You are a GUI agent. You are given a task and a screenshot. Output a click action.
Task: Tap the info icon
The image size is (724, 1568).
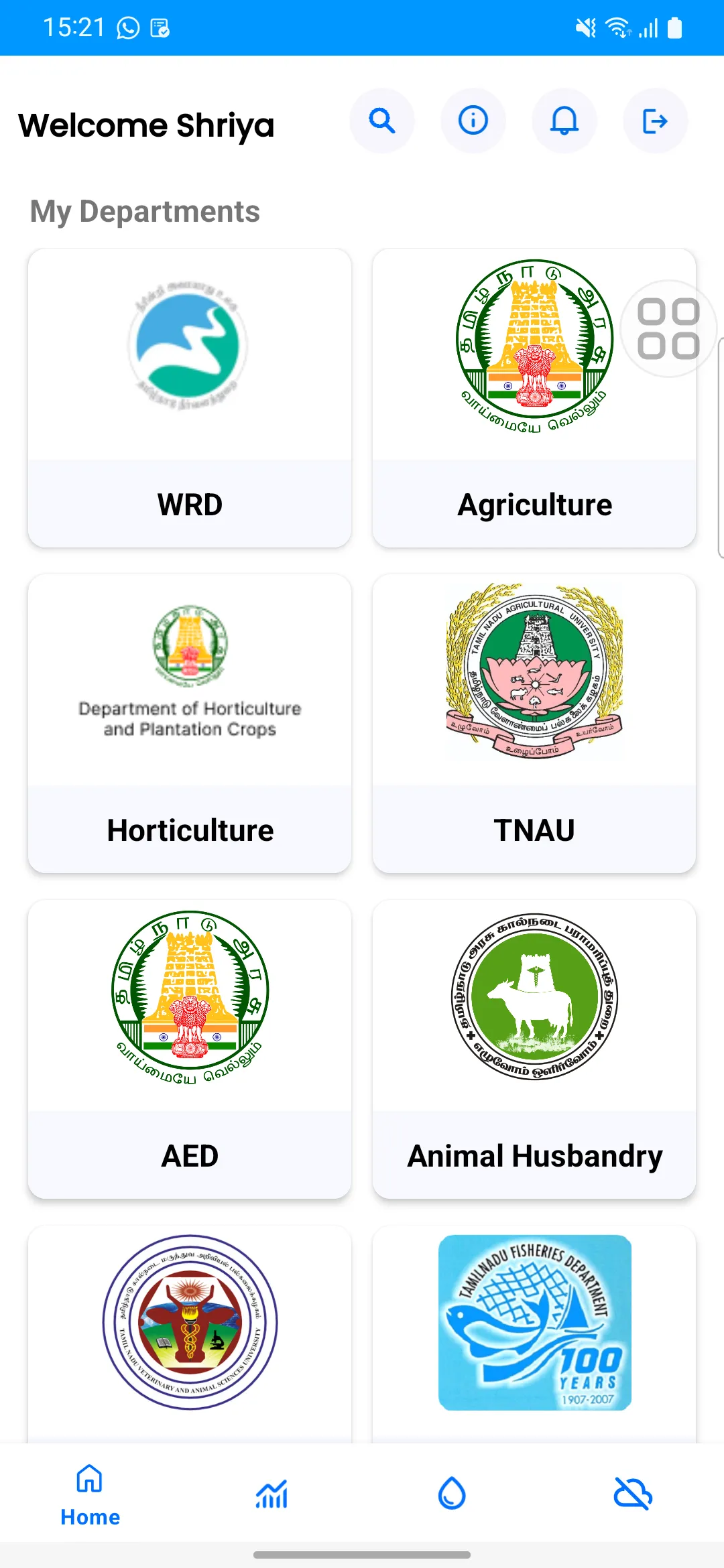473,121
